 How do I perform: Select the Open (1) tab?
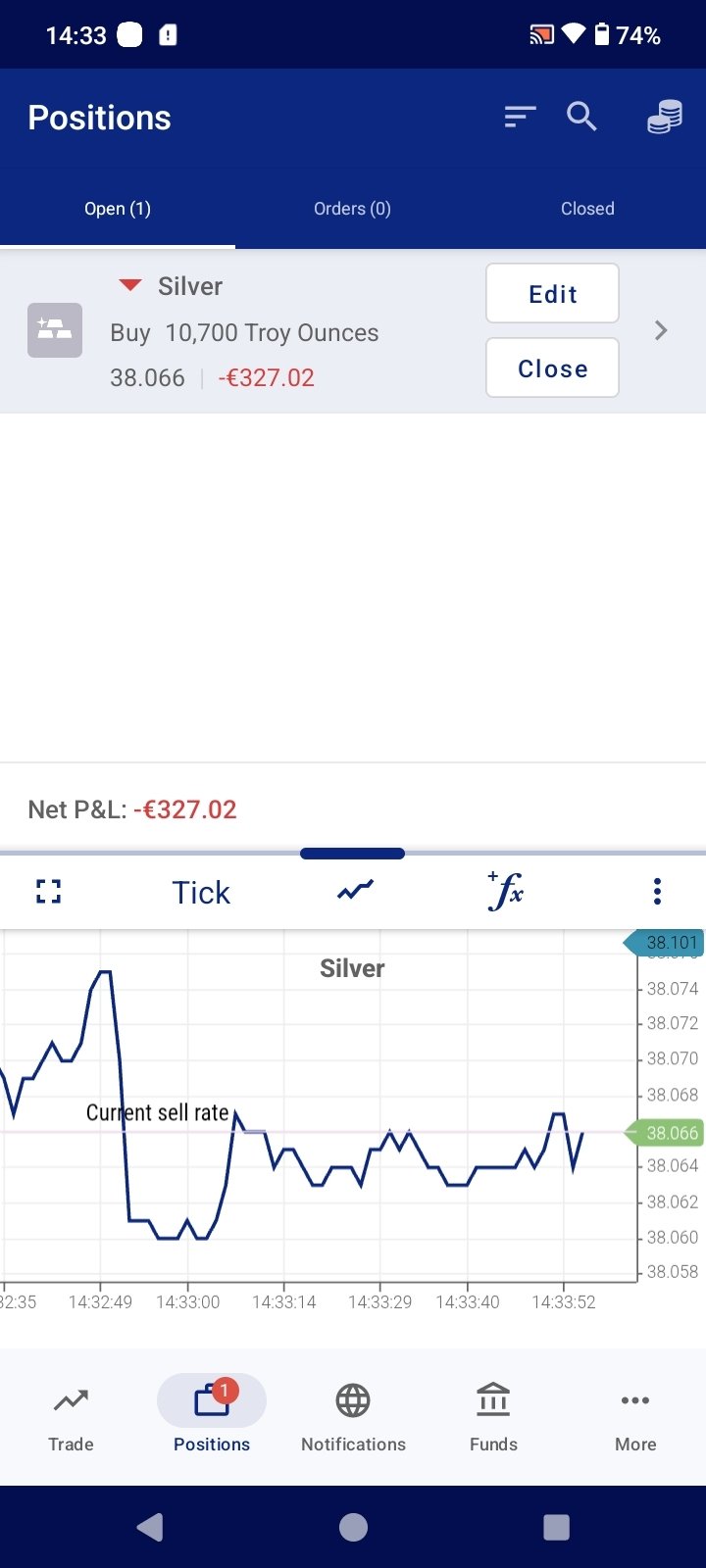118,209
